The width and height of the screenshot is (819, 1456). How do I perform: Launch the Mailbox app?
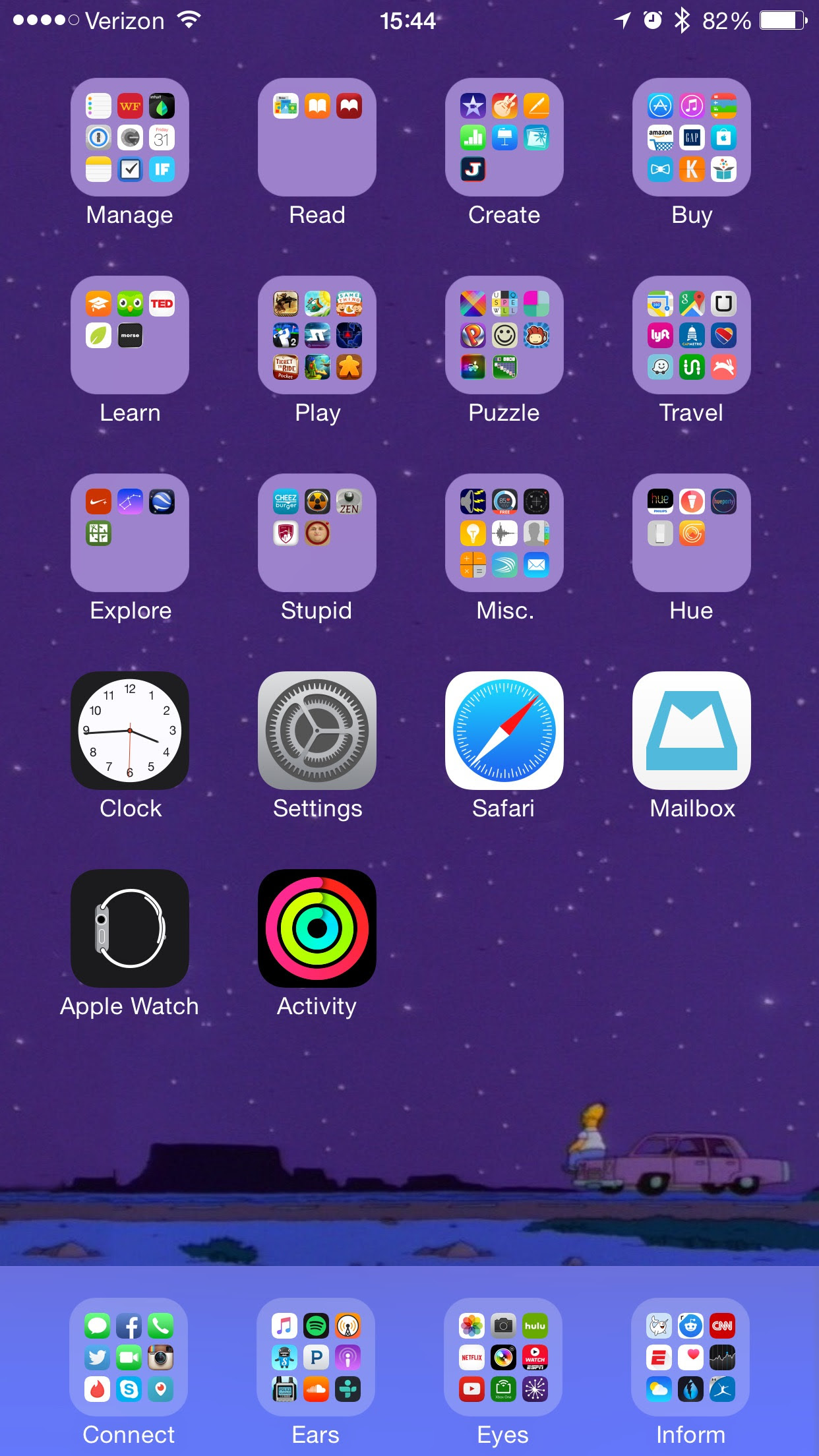pyautogui.click(x=692, y=731)
